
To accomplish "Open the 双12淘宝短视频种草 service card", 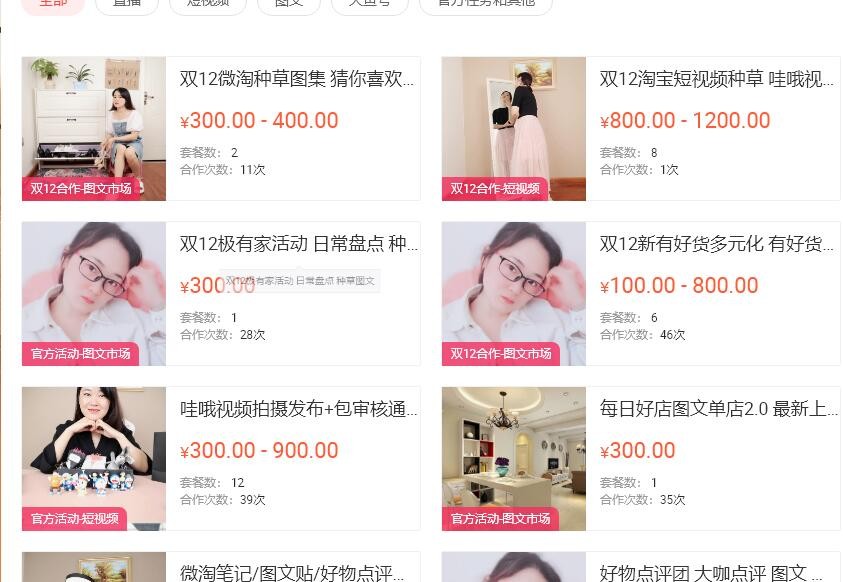I will coord(716,80).
